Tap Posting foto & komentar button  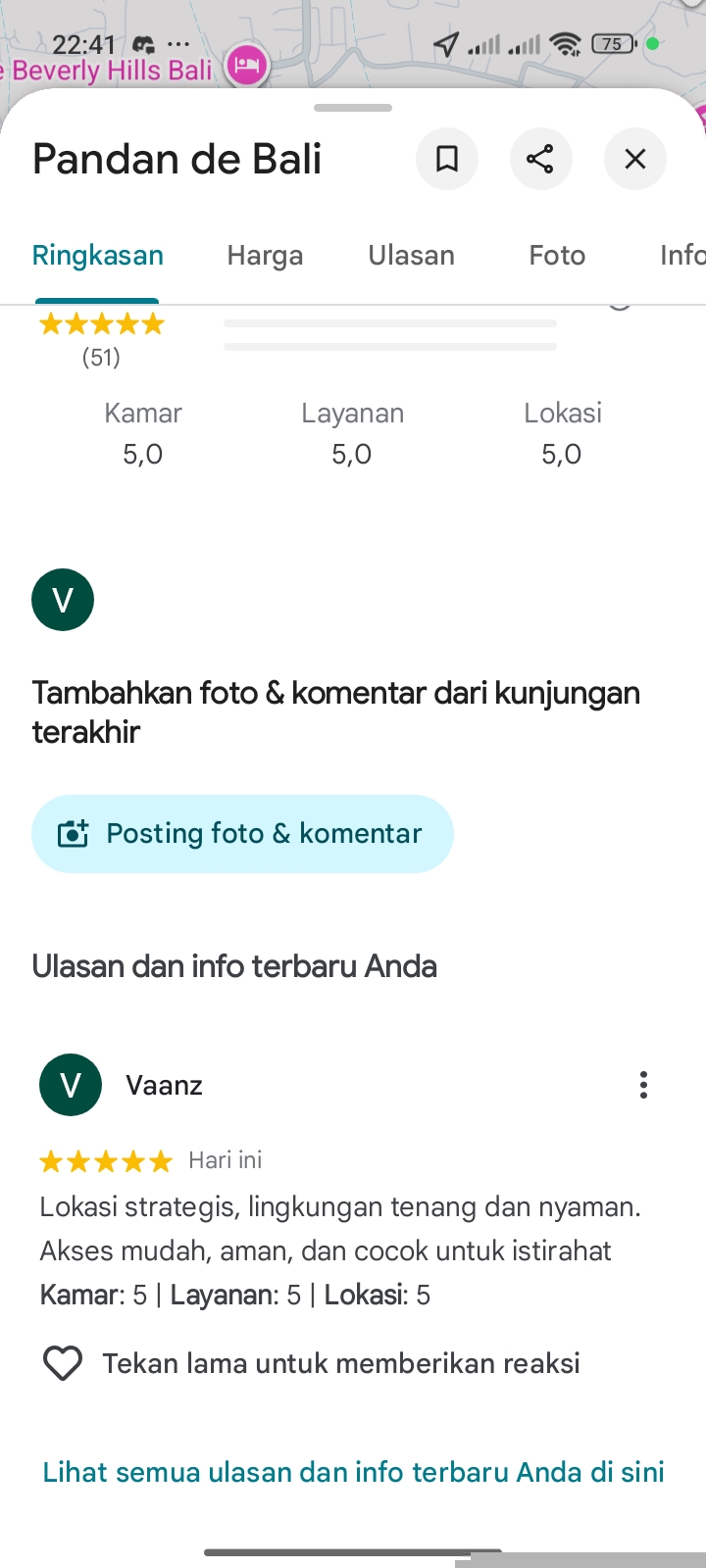(x=242, y=834)
